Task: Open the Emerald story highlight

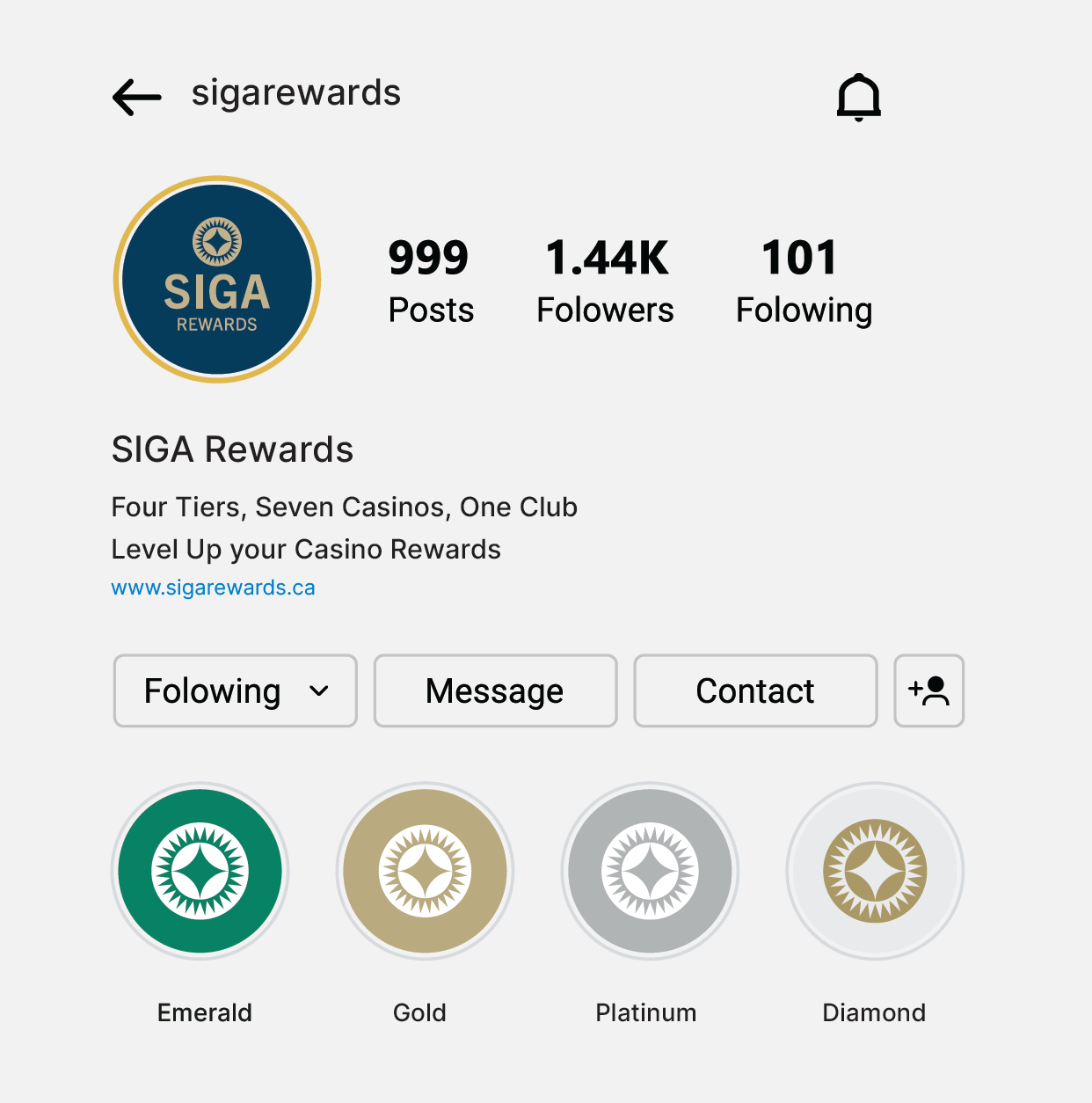Action: 200,871
